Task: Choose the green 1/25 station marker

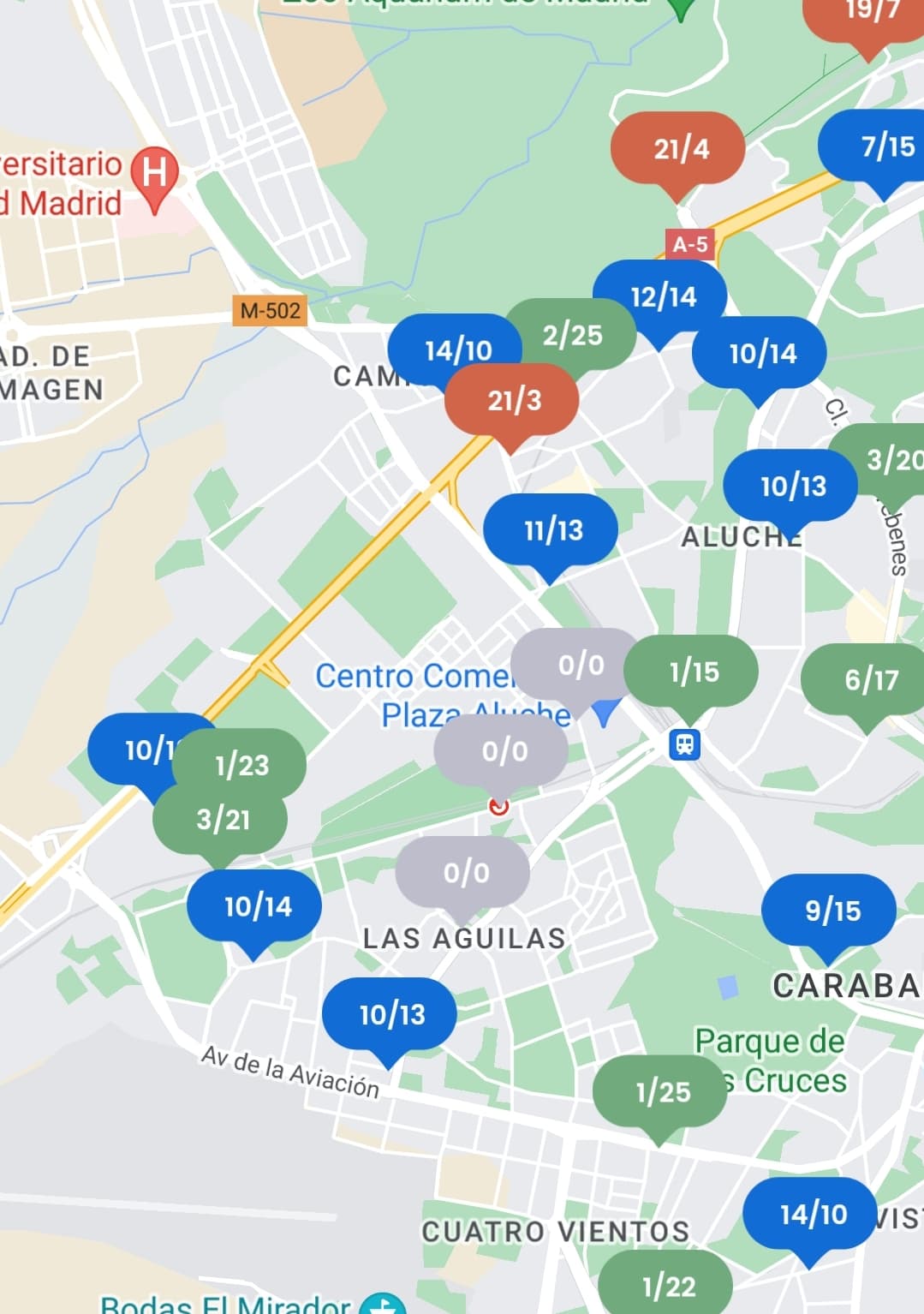Action: [x=660, y=1091]
